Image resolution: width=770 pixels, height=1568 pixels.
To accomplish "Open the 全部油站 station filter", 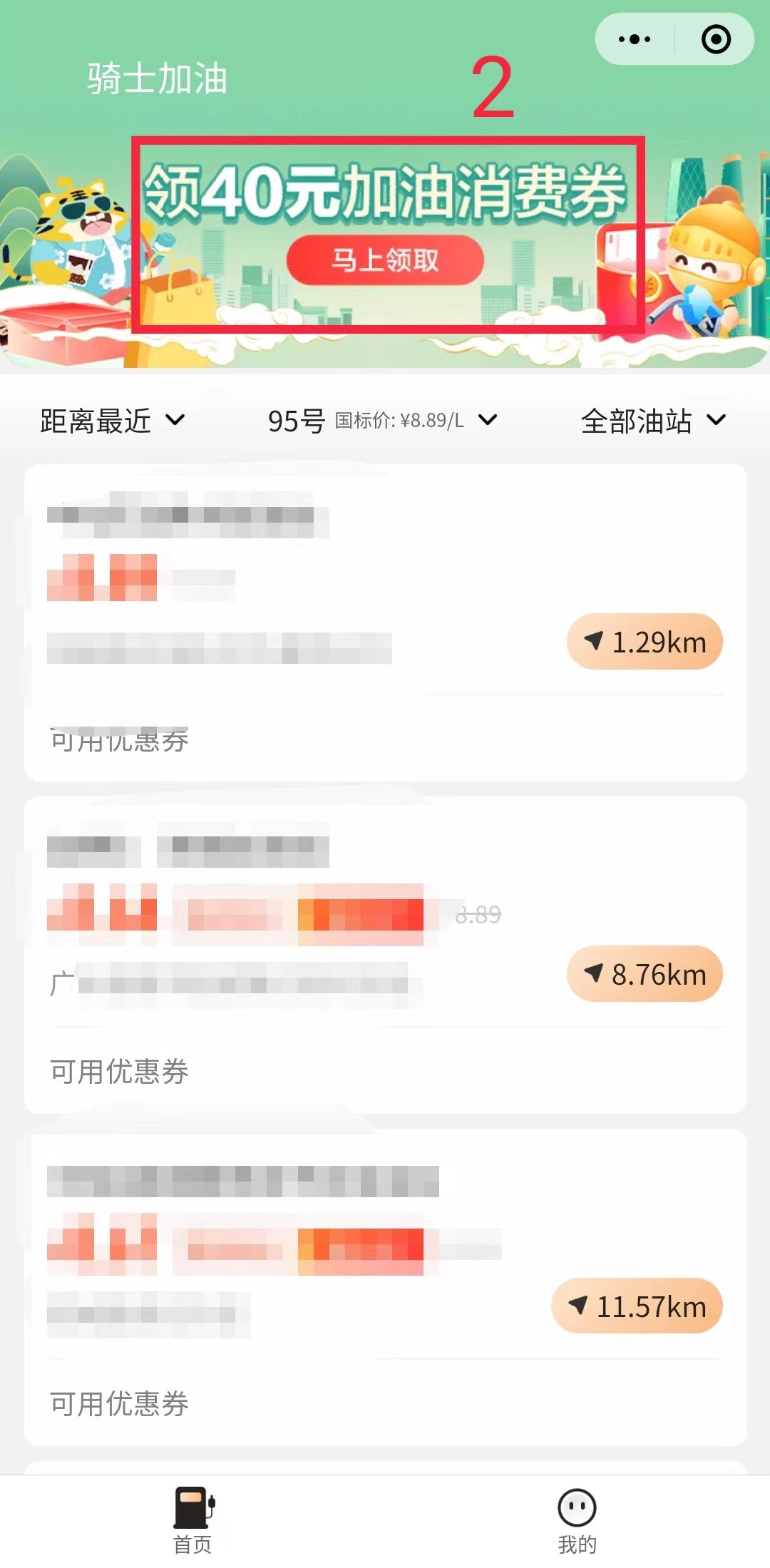I will (x=652, y=421).
